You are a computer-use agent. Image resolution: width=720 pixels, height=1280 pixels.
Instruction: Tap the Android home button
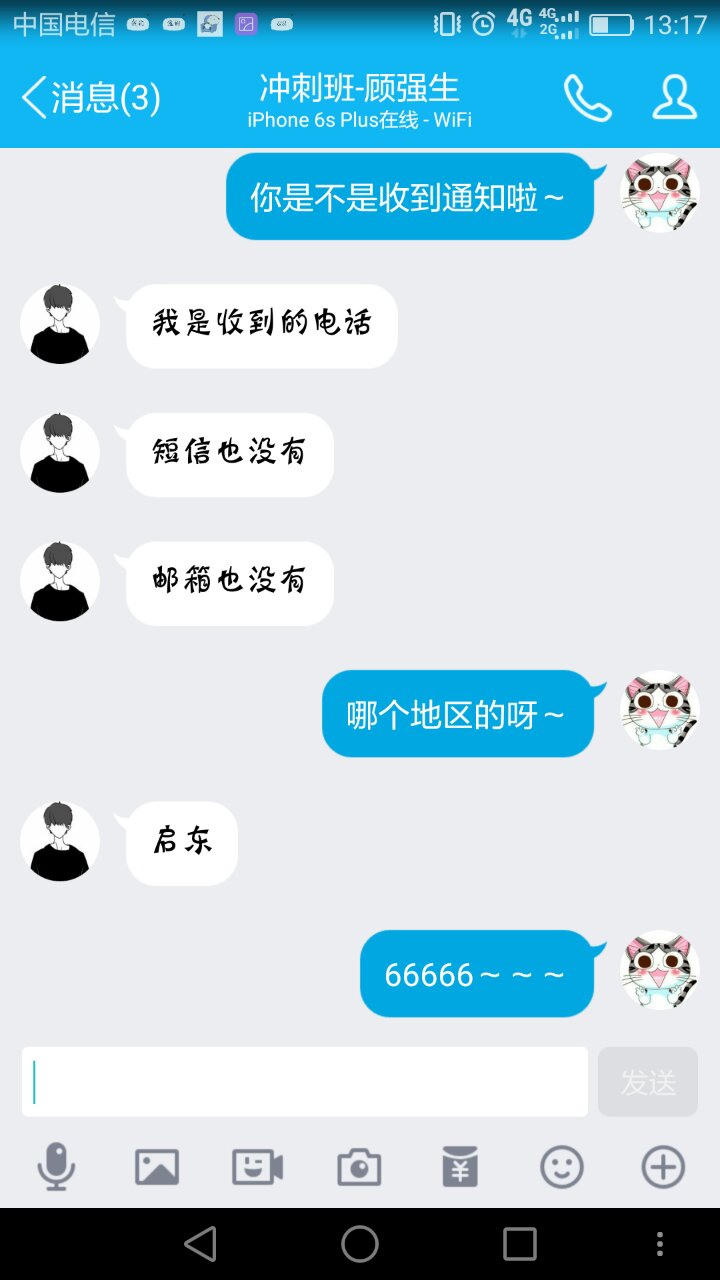click(360, 1244)
